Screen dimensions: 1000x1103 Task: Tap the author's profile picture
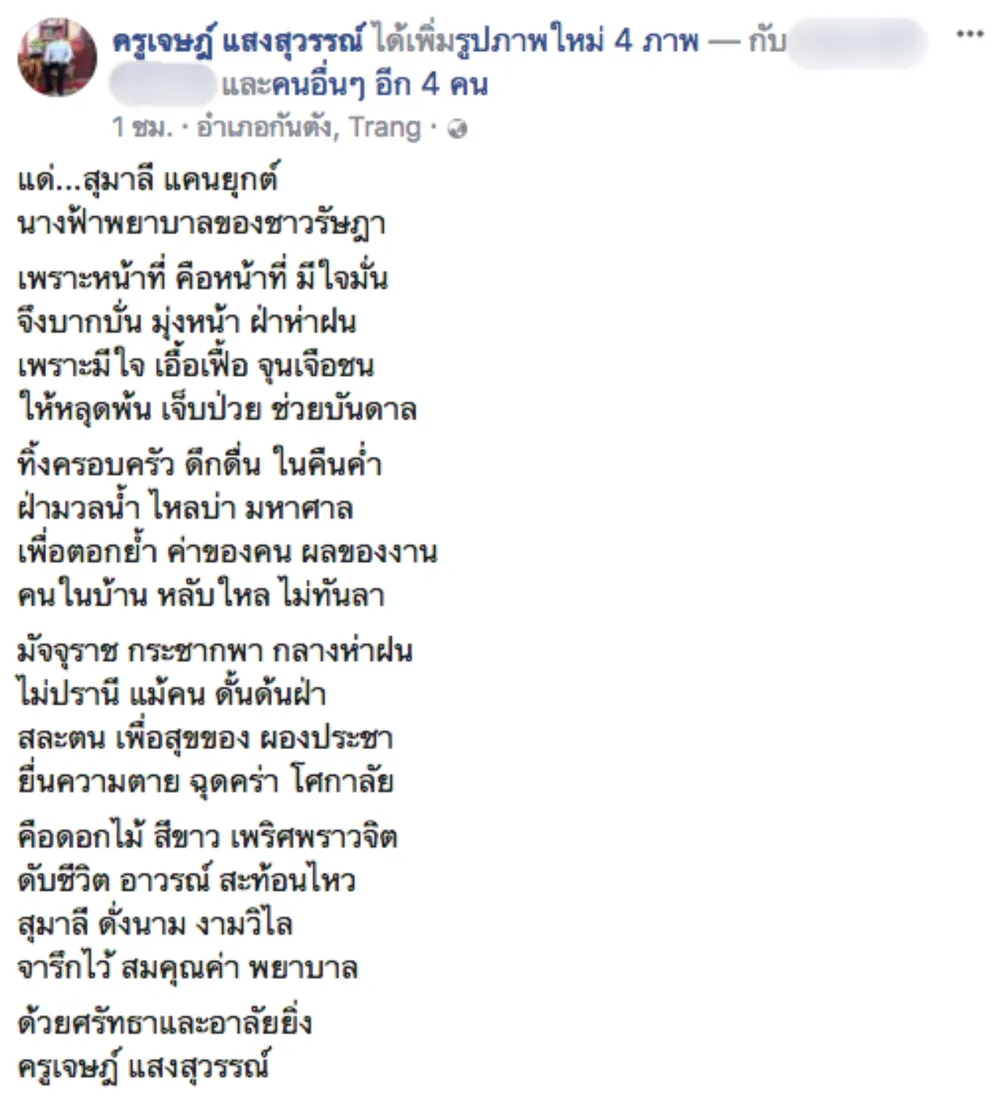point(57,58)
